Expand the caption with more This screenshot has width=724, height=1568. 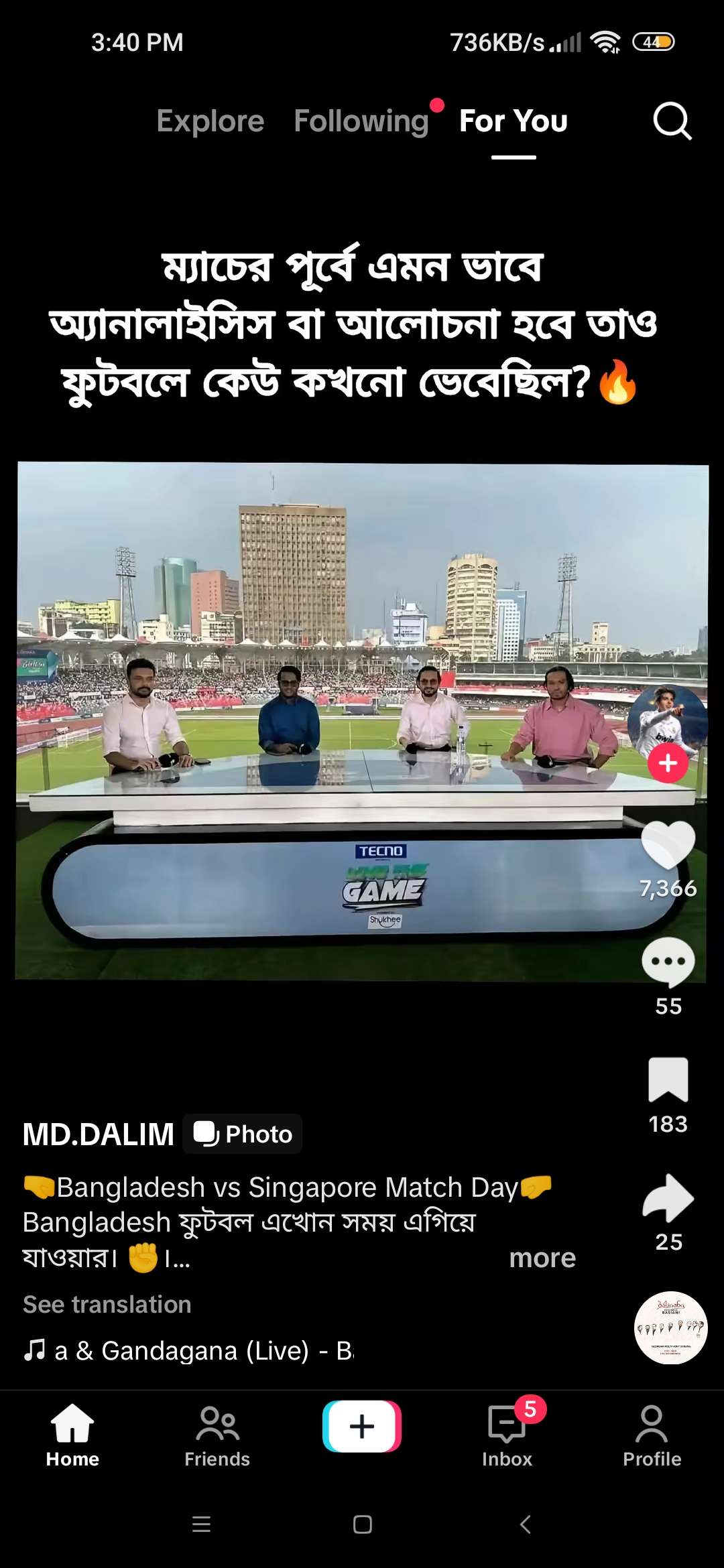click(x=542, y=1258)
